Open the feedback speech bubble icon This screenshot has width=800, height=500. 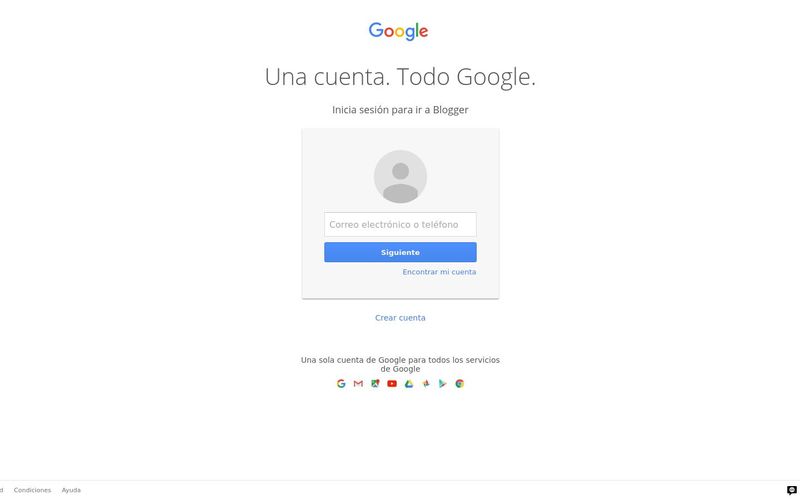(x=791, y=490)
